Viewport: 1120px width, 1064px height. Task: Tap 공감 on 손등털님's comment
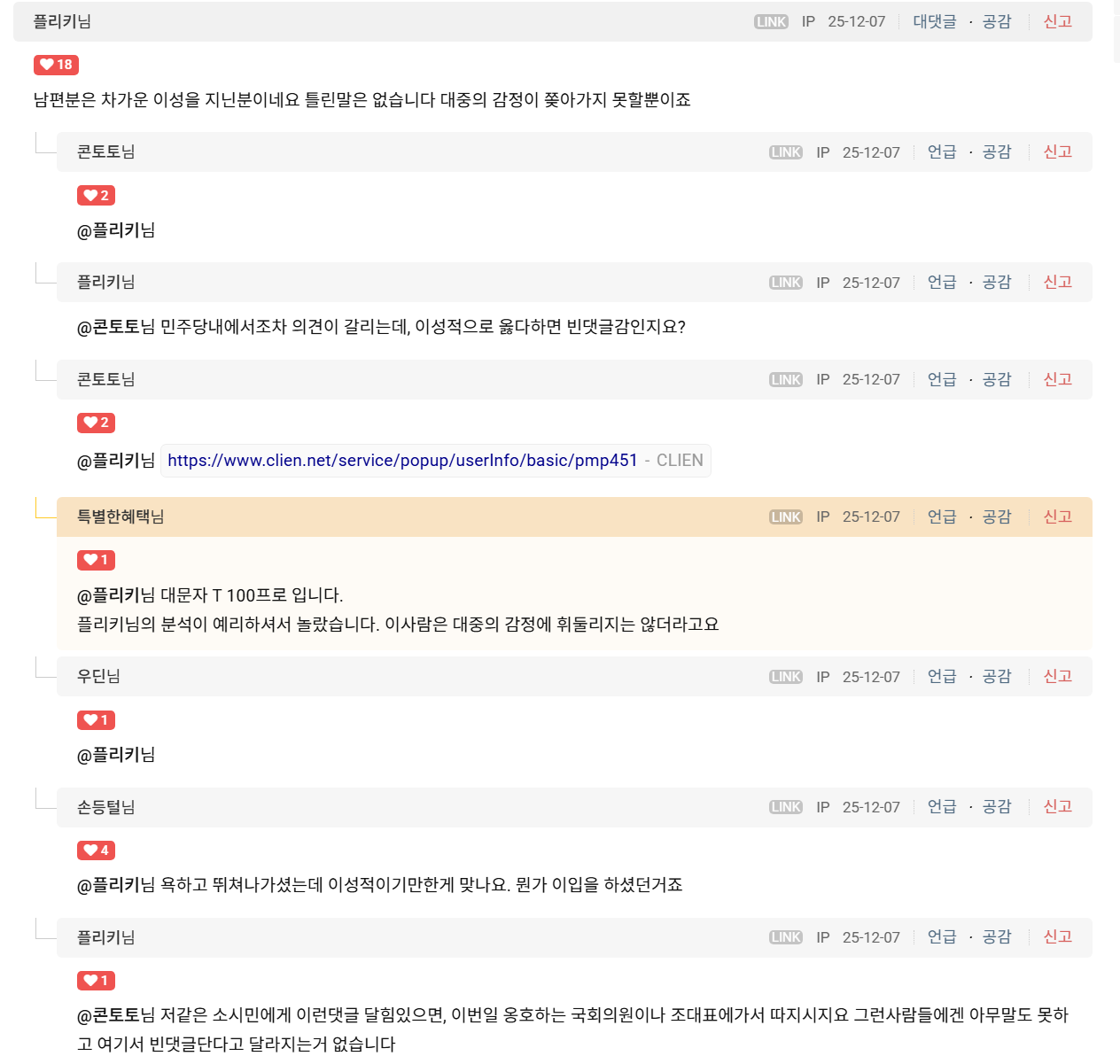pos(997,806)
